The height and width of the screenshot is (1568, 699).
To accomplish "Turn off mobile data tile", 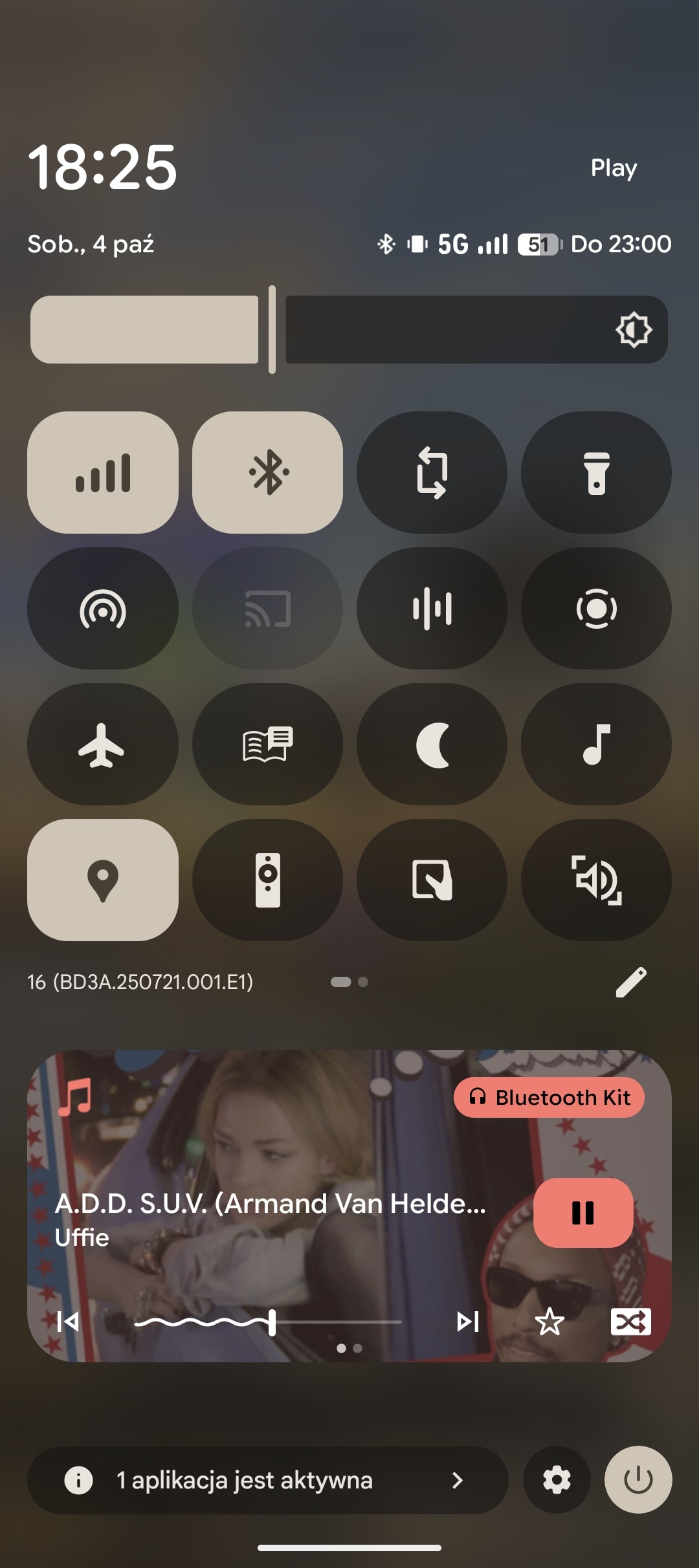I will (103, 472).
